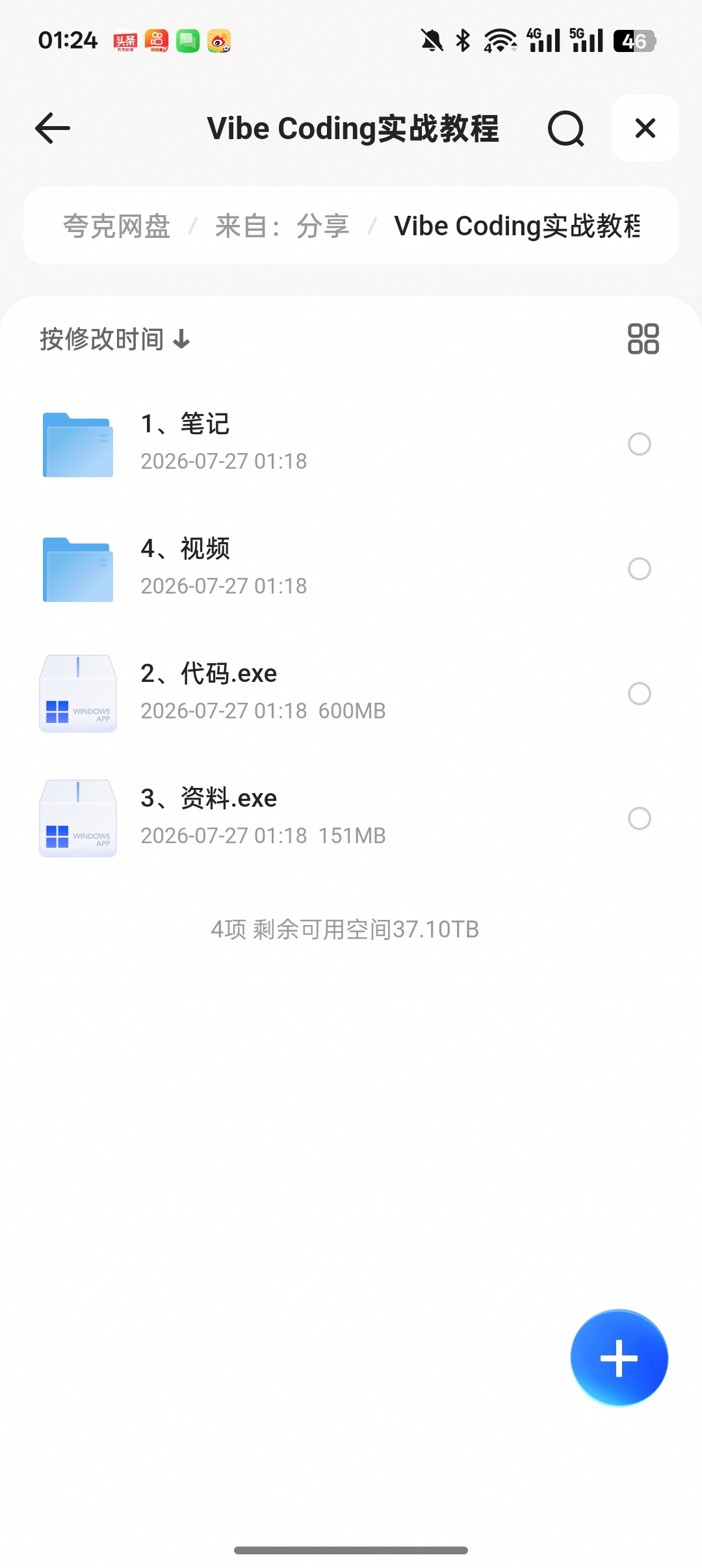Go back with the arrow icon

click(x=53, y=128)
